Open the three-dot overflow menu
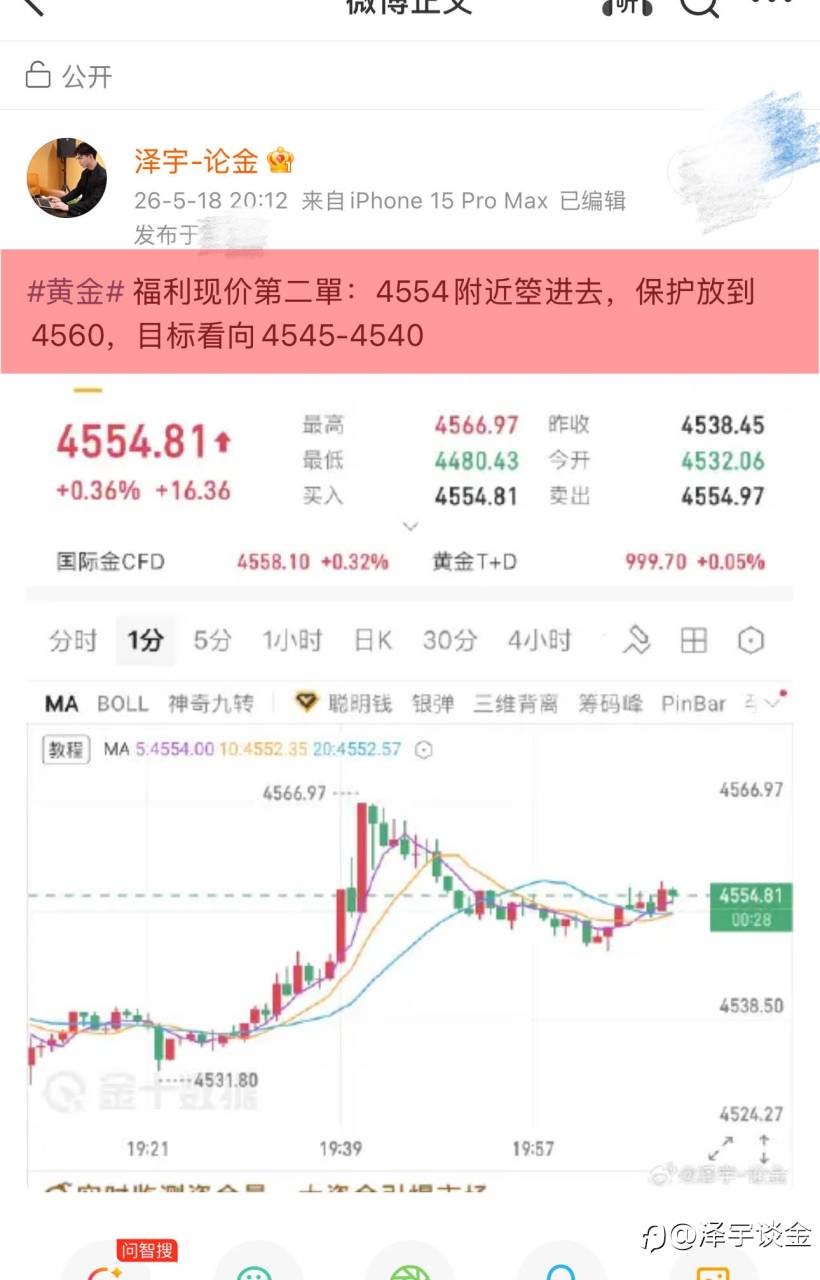The image size is (820, 1280). coord(771,3)
